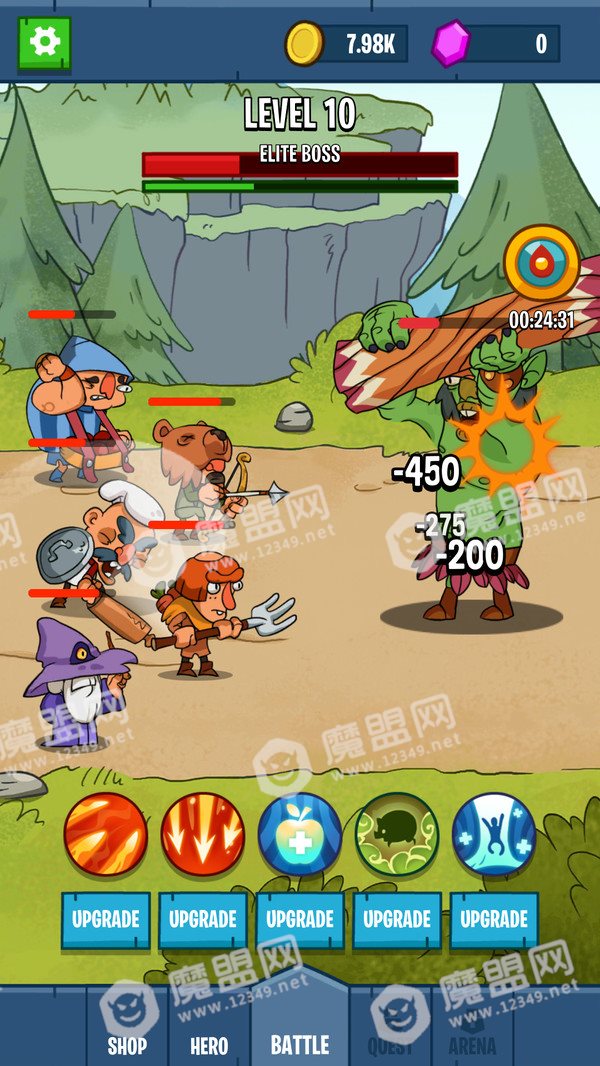Upgrade the falling arrows skill
Screen dimensions: 600x1066
tap(202, 921)
